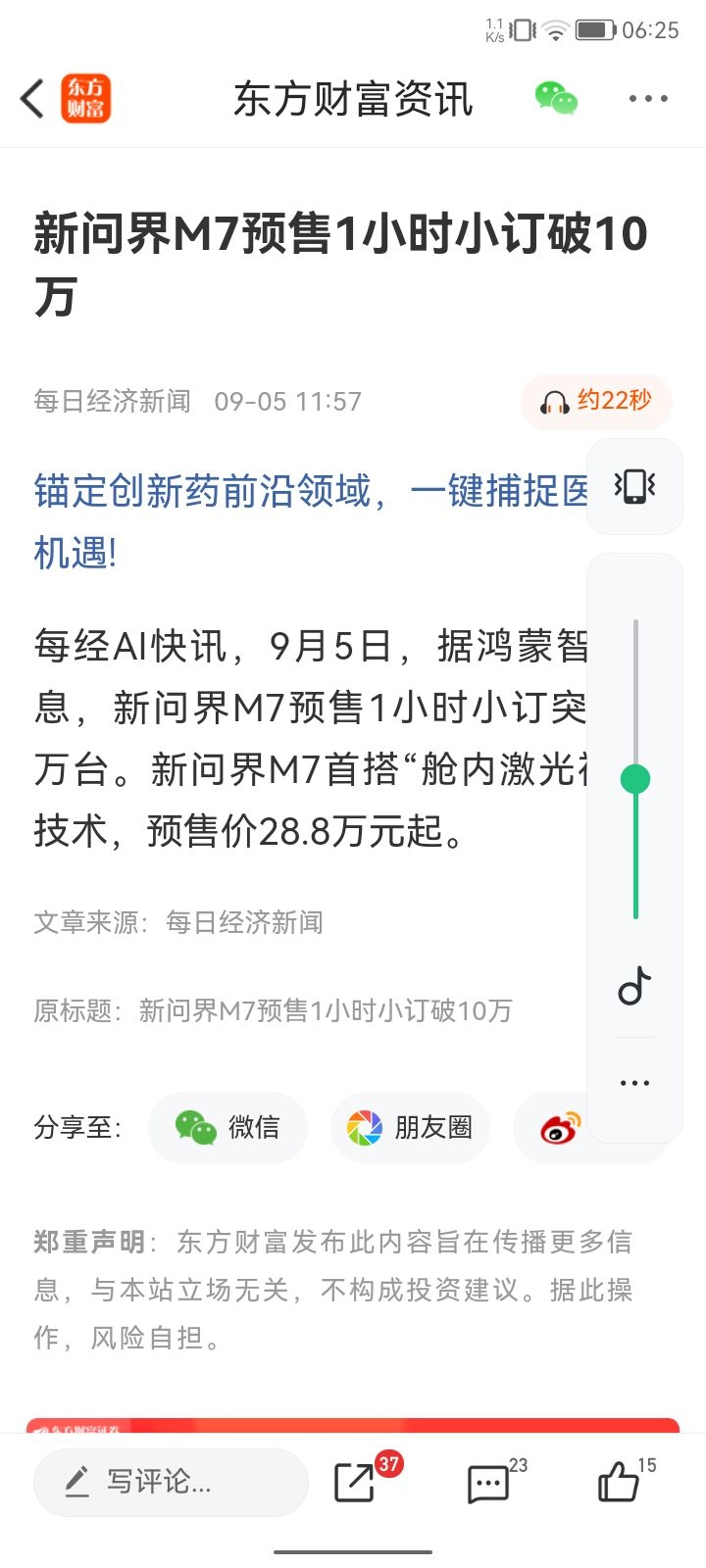Share article via the WeChat icon in header

(555, 98)
